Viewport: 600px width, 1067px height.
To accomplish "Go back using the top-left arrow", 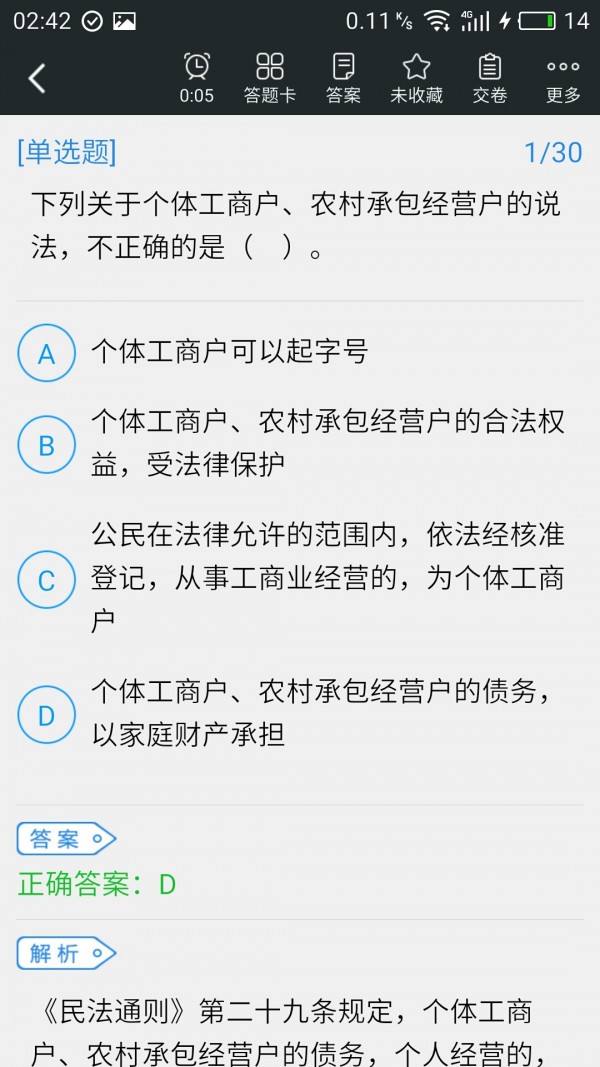I will point(37,78).
